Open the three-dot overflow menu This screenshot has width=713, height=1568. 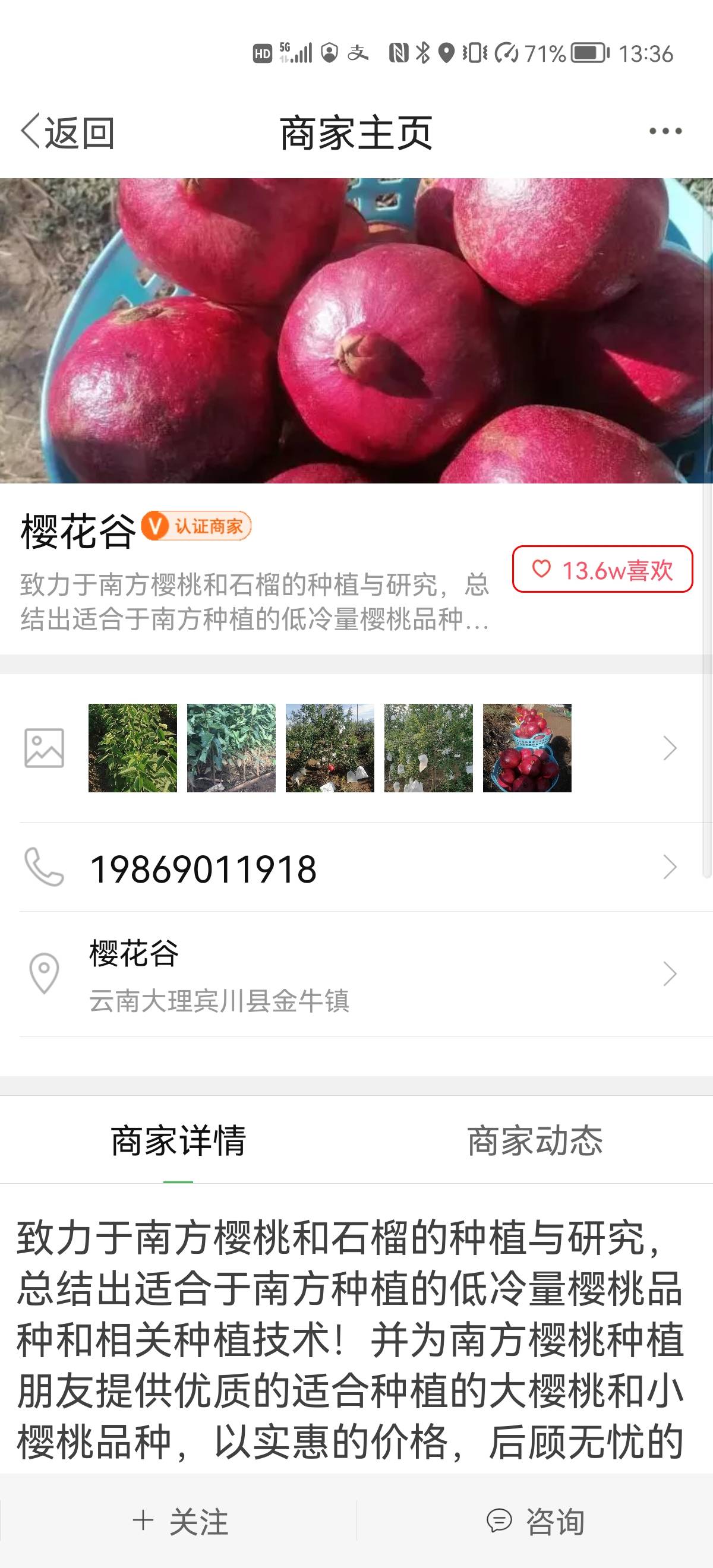point(665,131)
